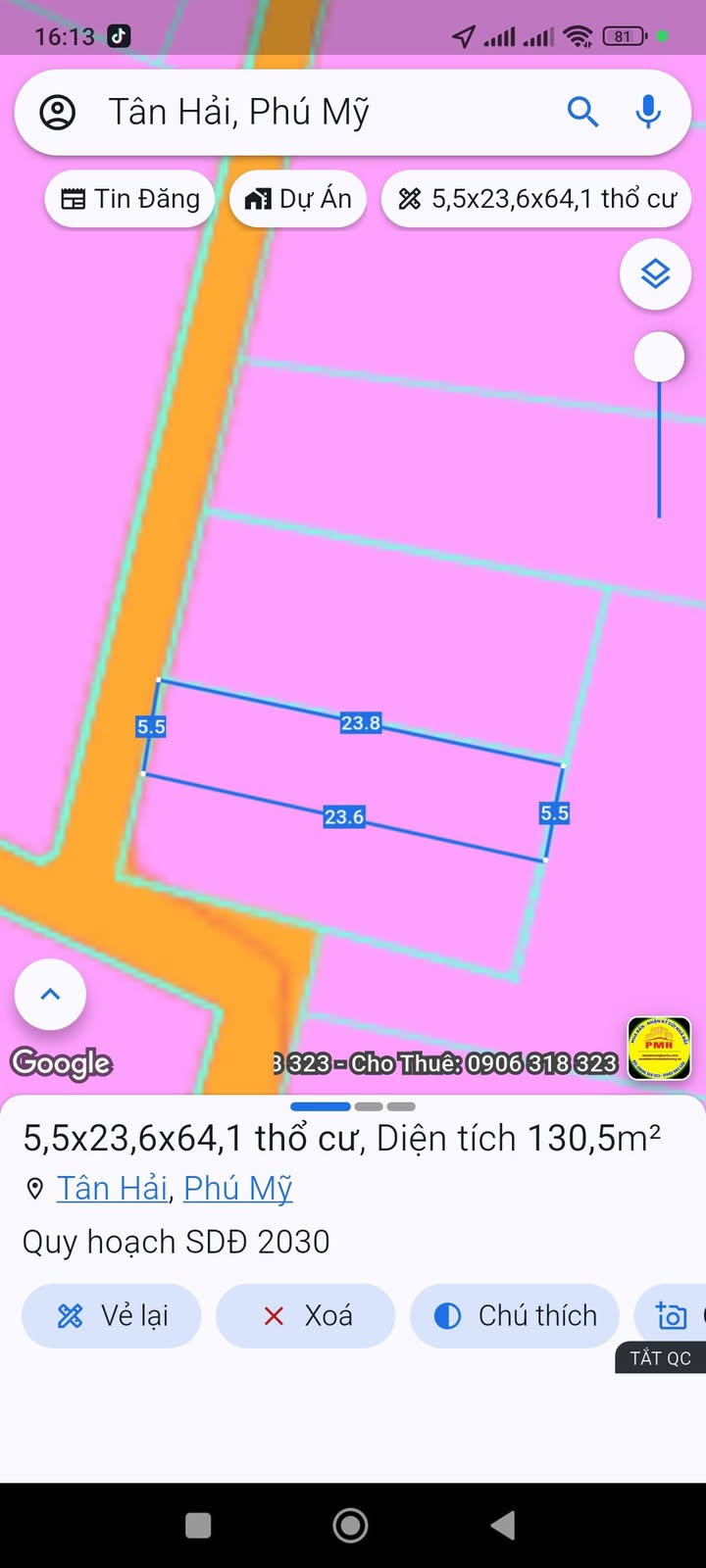
Task: Open the Tin Đăng chip
Action: (x=130, y=199)
